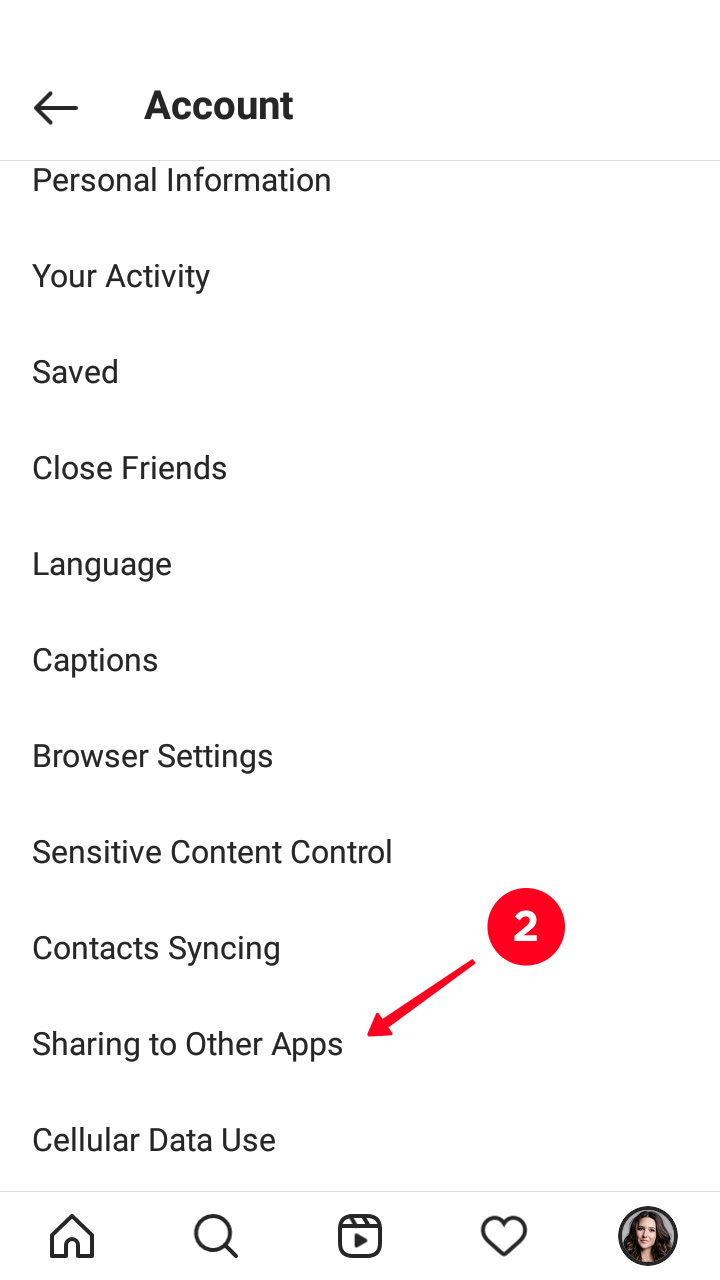720x1280 pixels.
Task: Open Close Friends list
Action: point(360,468)
